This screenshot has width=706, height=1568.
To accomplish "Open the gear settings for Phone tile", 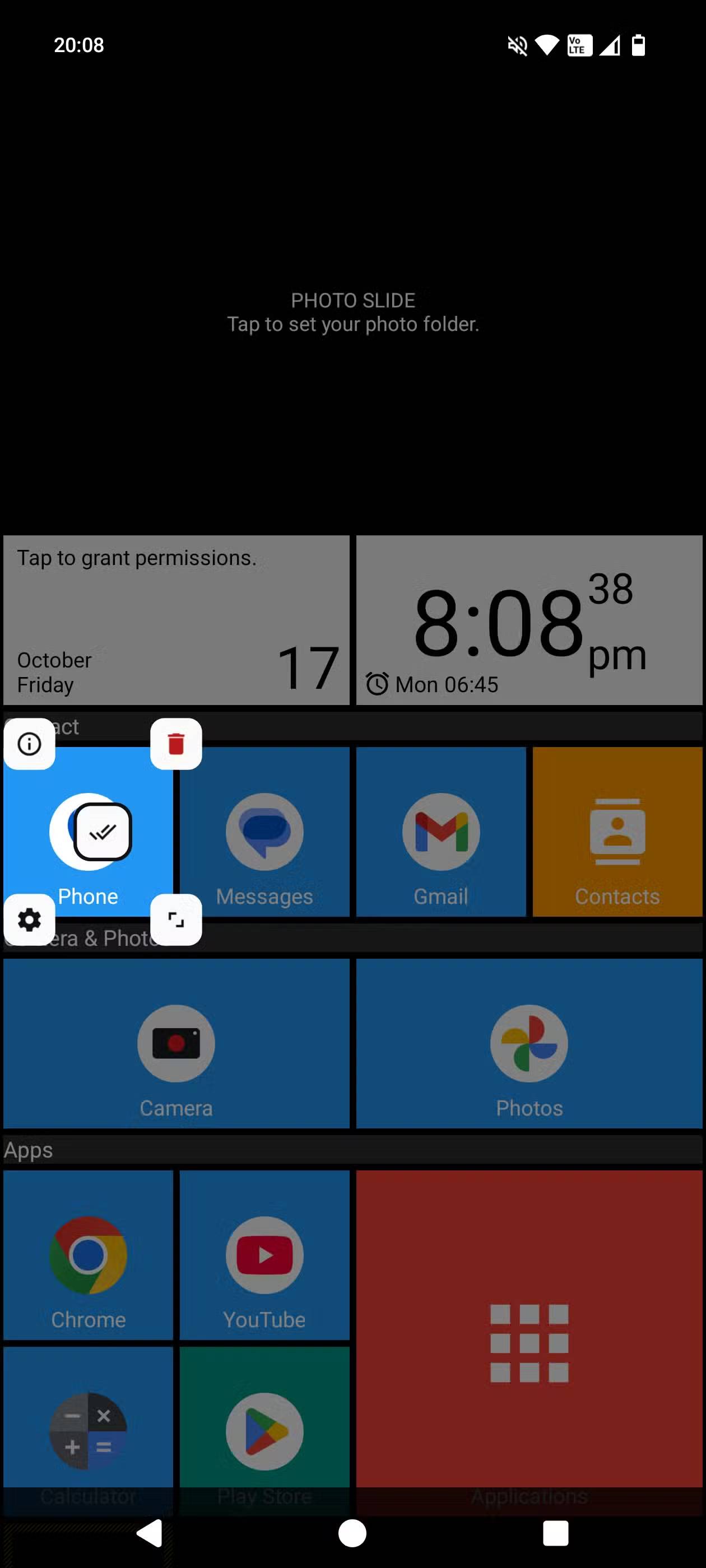I will (x=29, y=919).
